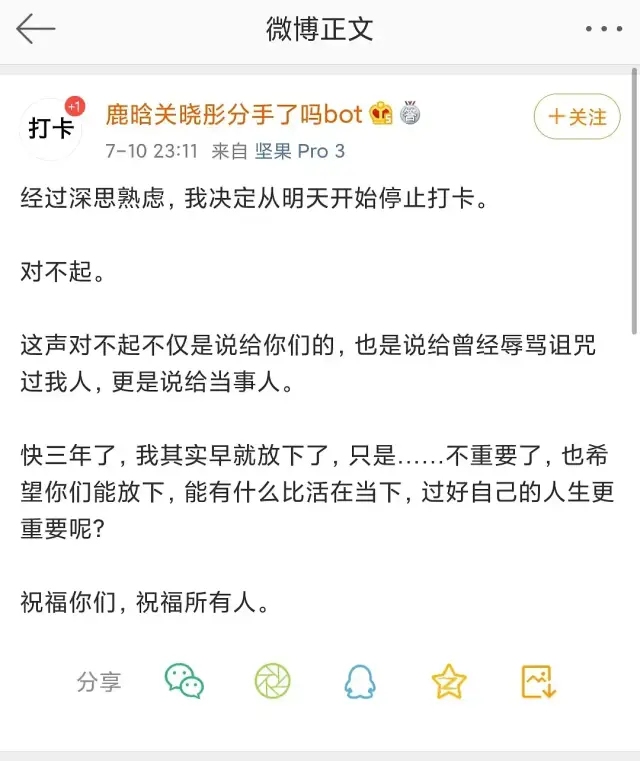This screenshot has height=761, width=640.
Task: Open the 鹿晗关晓彤分手了吗bot username
Action: (x=234, y=115)
